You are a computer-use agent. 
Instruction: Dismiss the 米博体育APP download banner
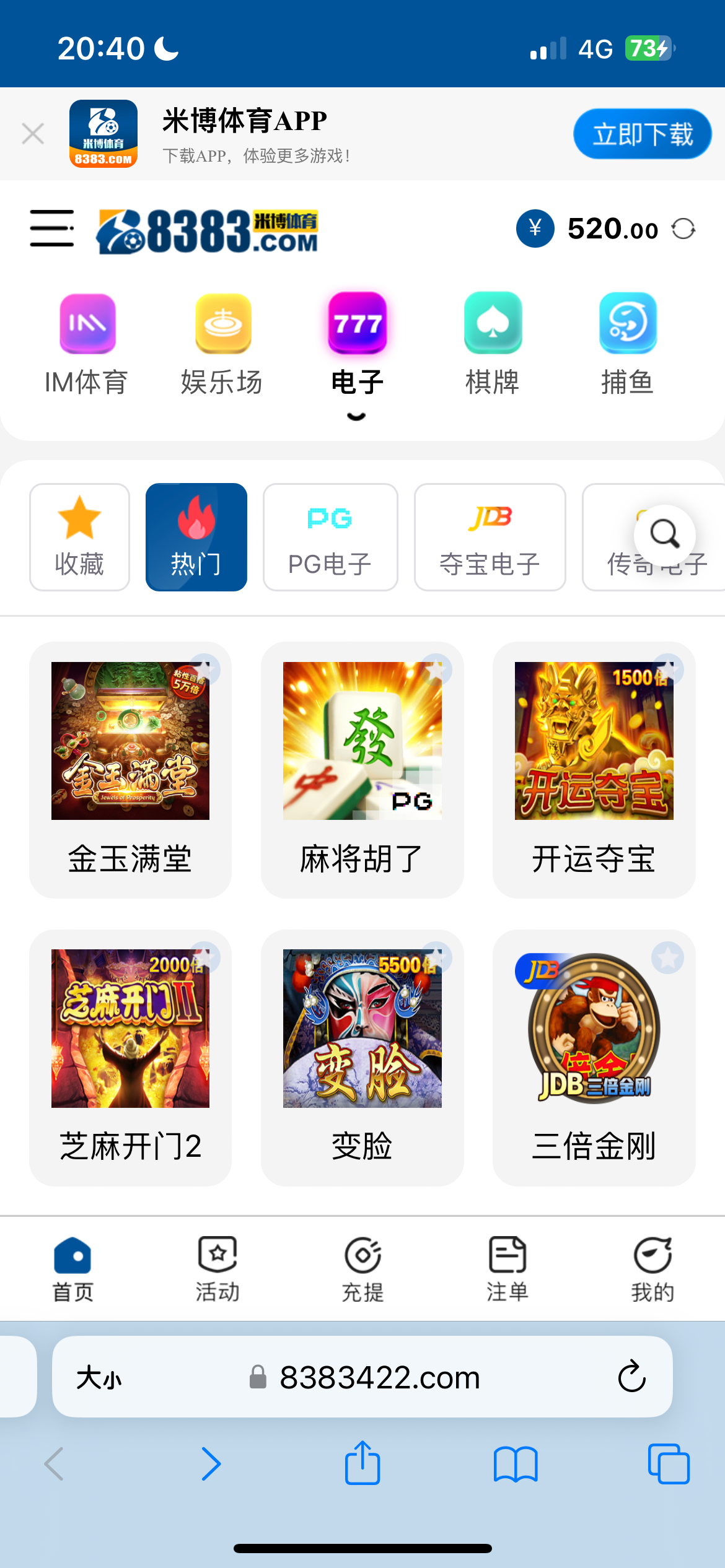tap(33, 134)
